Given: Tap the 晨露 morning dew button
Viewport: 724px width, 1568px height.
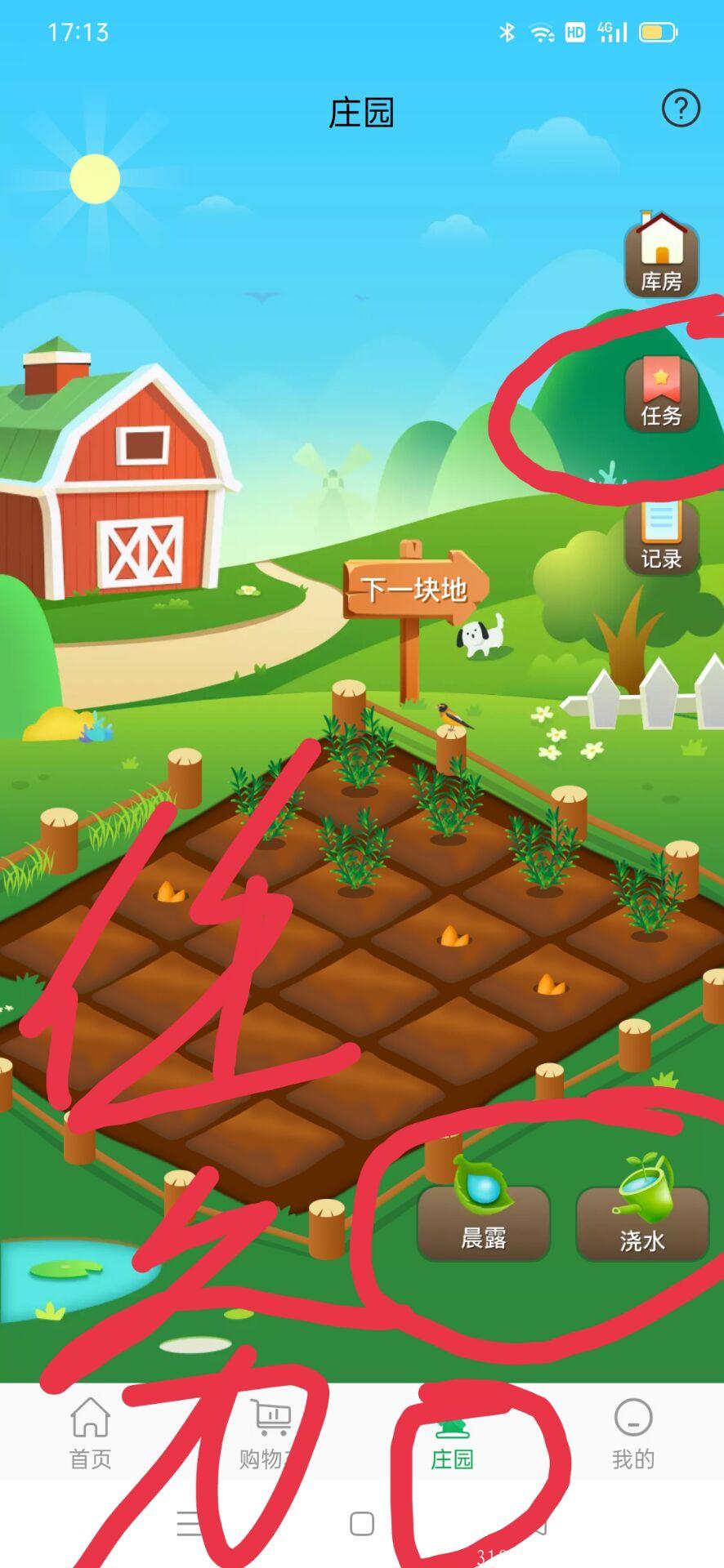Looking at the screenshot, I should (x=484, y=1221).
